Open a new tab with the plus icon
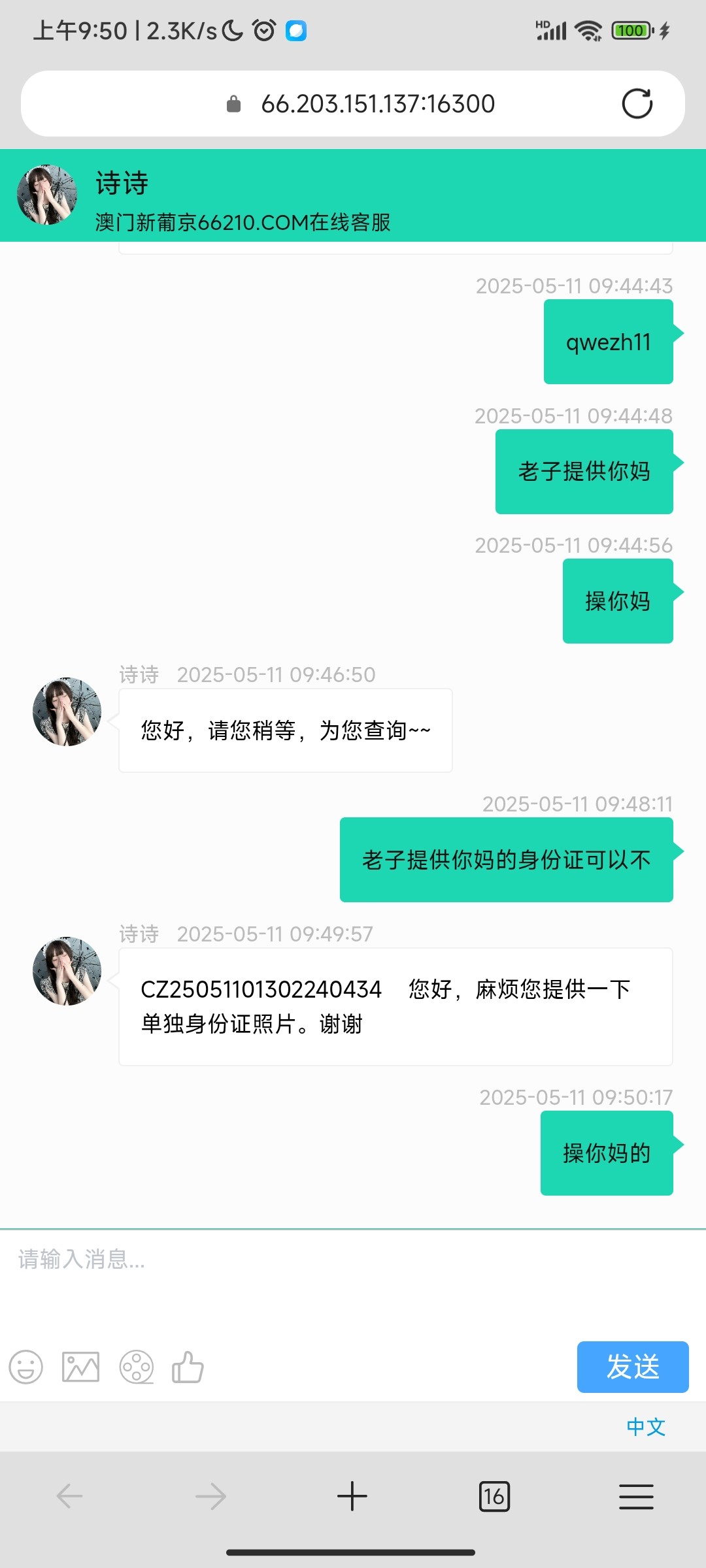The image size is (706, 1568). pos(353,1496)
